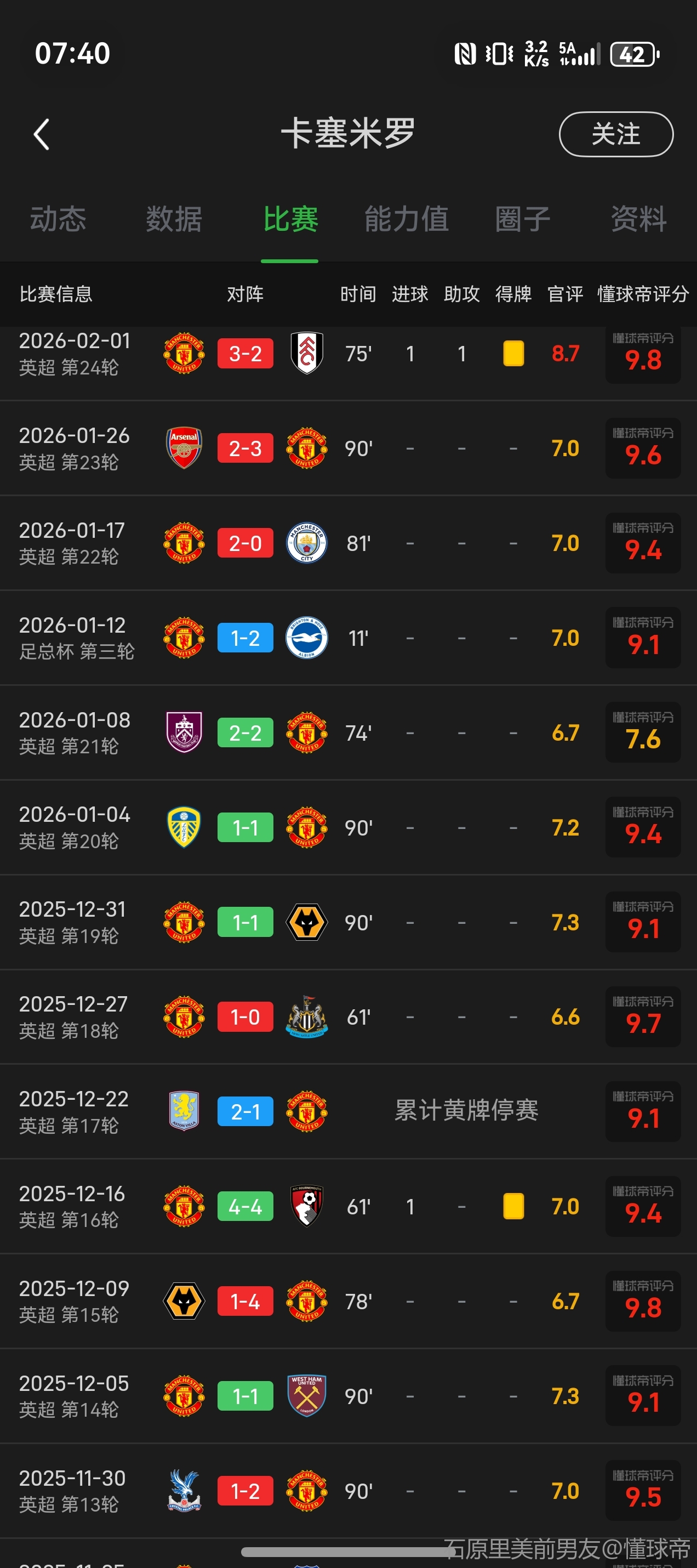
Task: Follow 卡塞米罗 with the 关注 button
Action: [615, 134]
